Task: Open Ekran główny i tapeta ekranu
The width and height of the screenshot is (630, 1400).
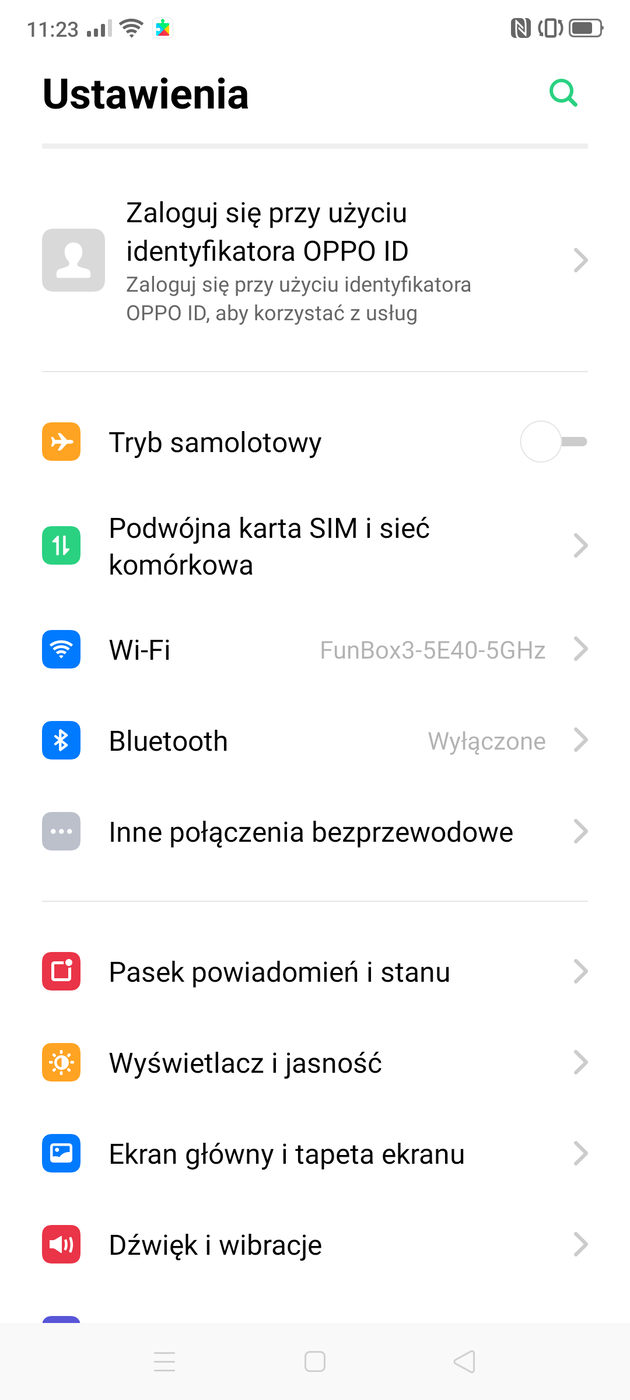Action: click(x=314, y=1154)
